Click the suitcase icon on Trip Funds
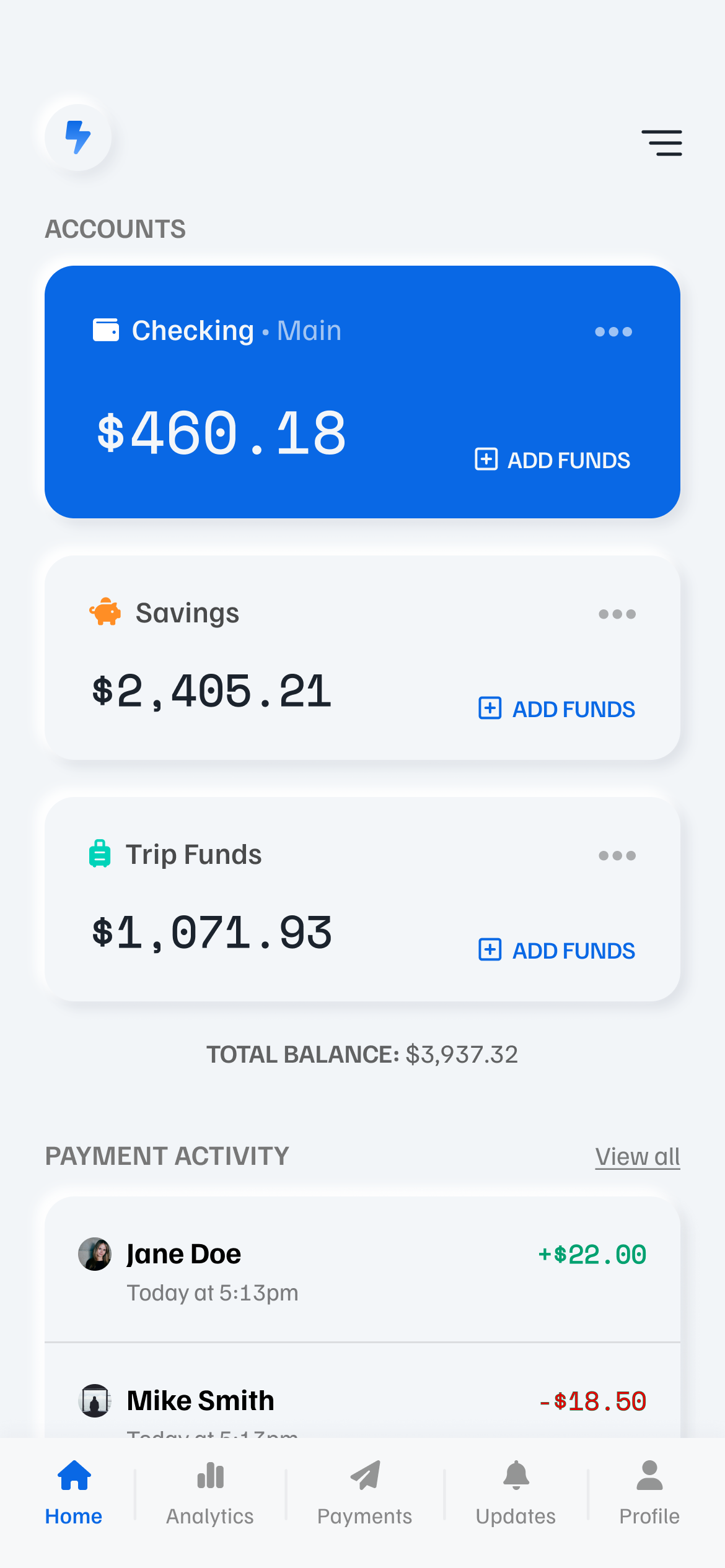Viewport: 725px width, 1568px height. 100,854
